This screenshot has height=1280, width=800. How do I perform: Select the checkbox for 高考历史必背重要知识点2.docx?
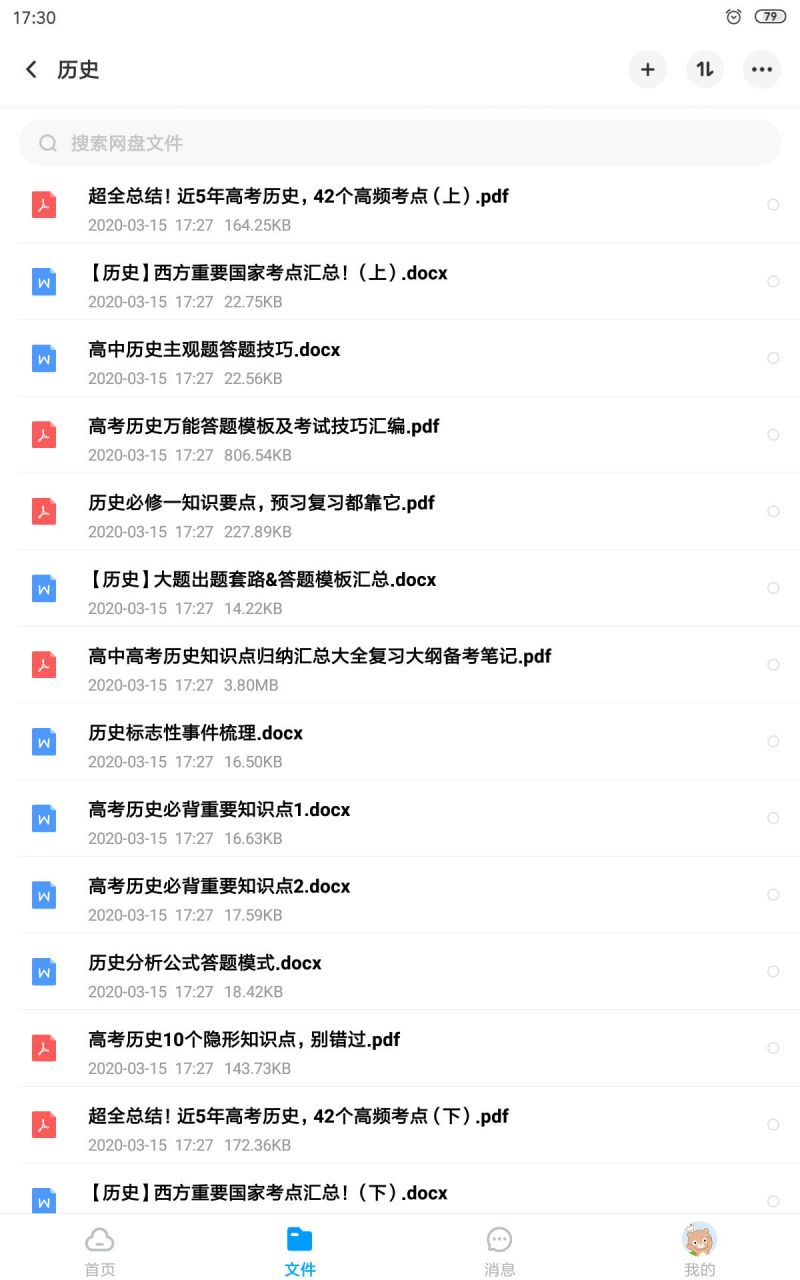click(x=773, y=895)
